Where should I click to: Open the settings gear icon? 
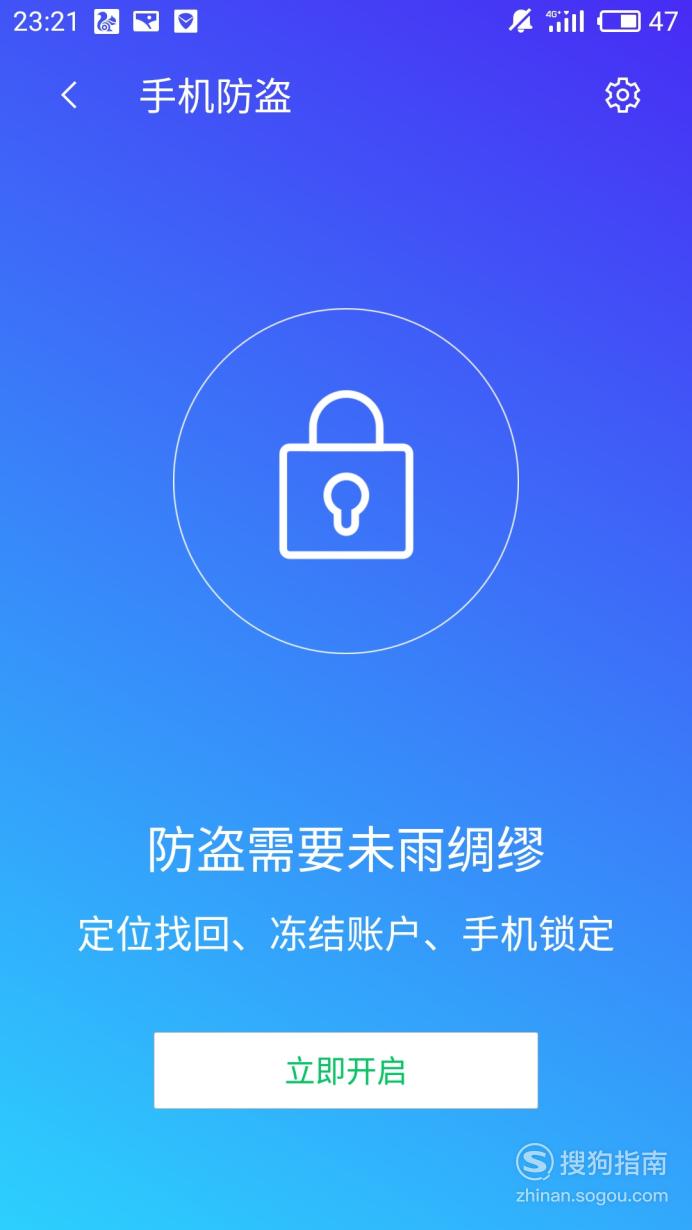[x=622, y=95]
